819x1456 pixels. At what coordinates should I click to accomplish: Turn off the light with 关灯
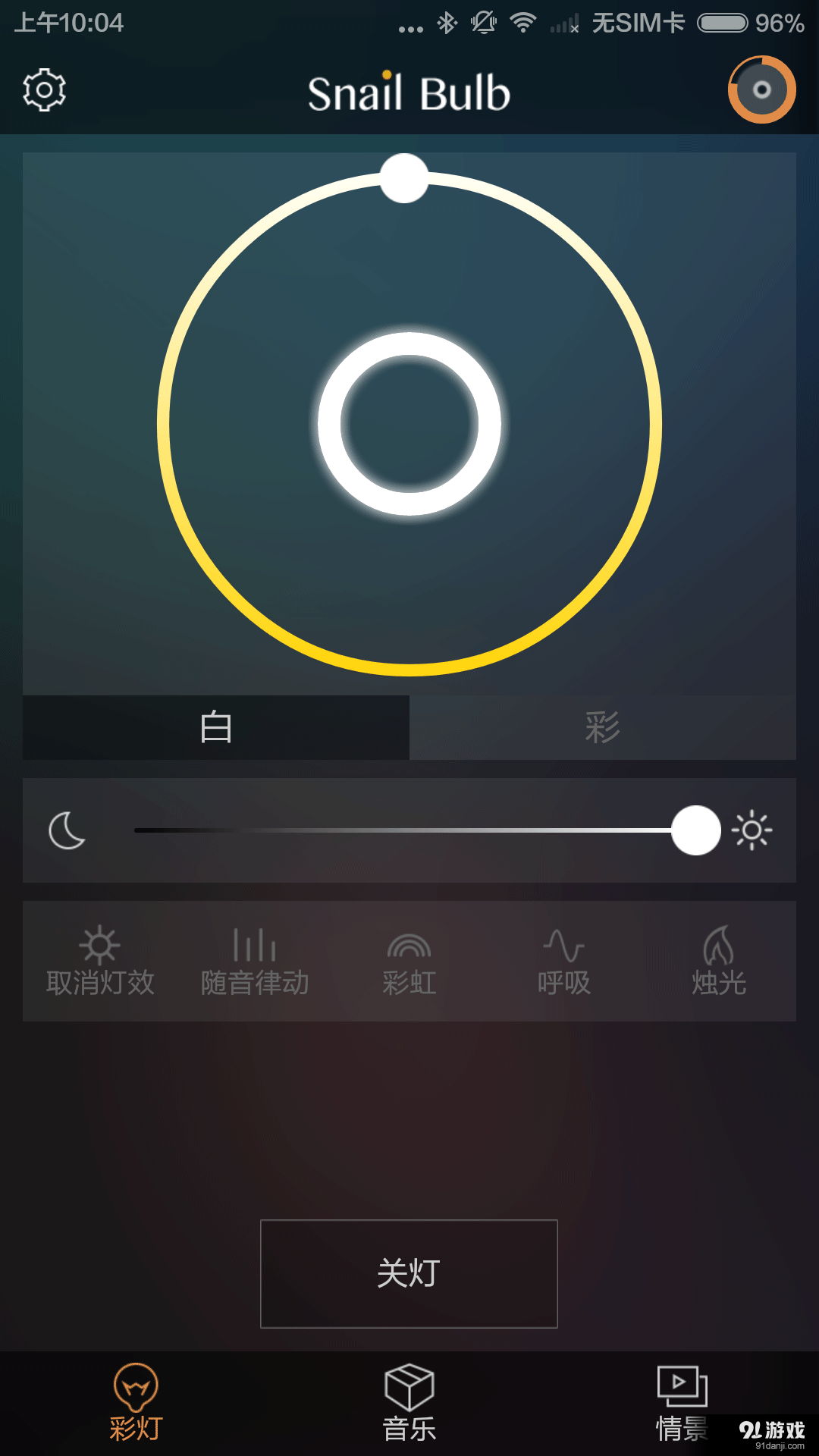409,1273
